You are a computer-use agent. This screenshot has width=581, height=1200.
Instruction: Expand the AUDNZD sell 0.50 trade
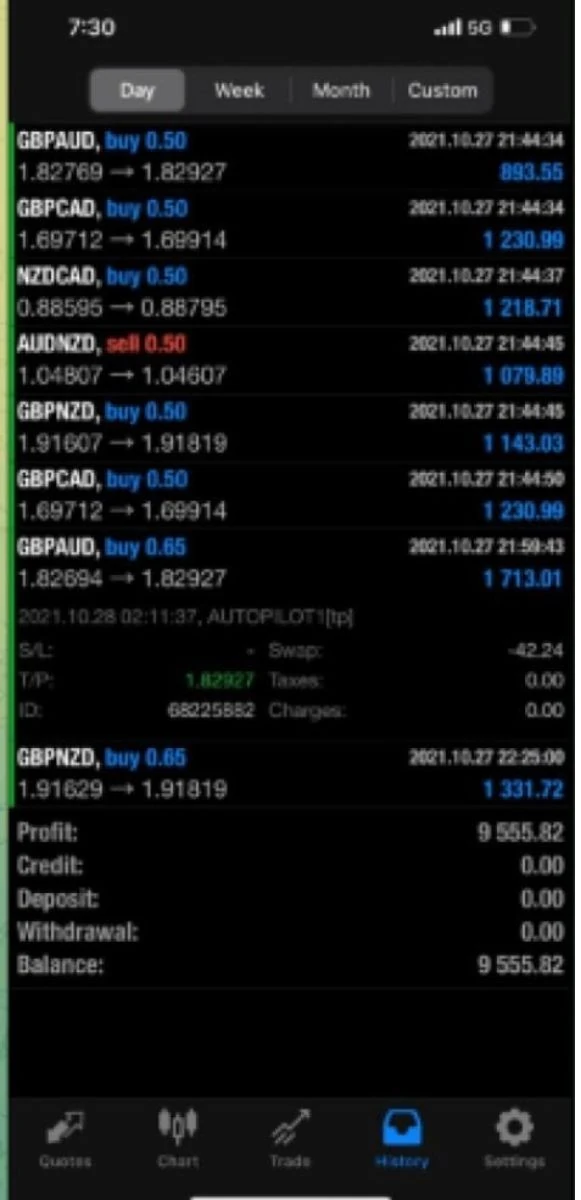pos(290,360)
